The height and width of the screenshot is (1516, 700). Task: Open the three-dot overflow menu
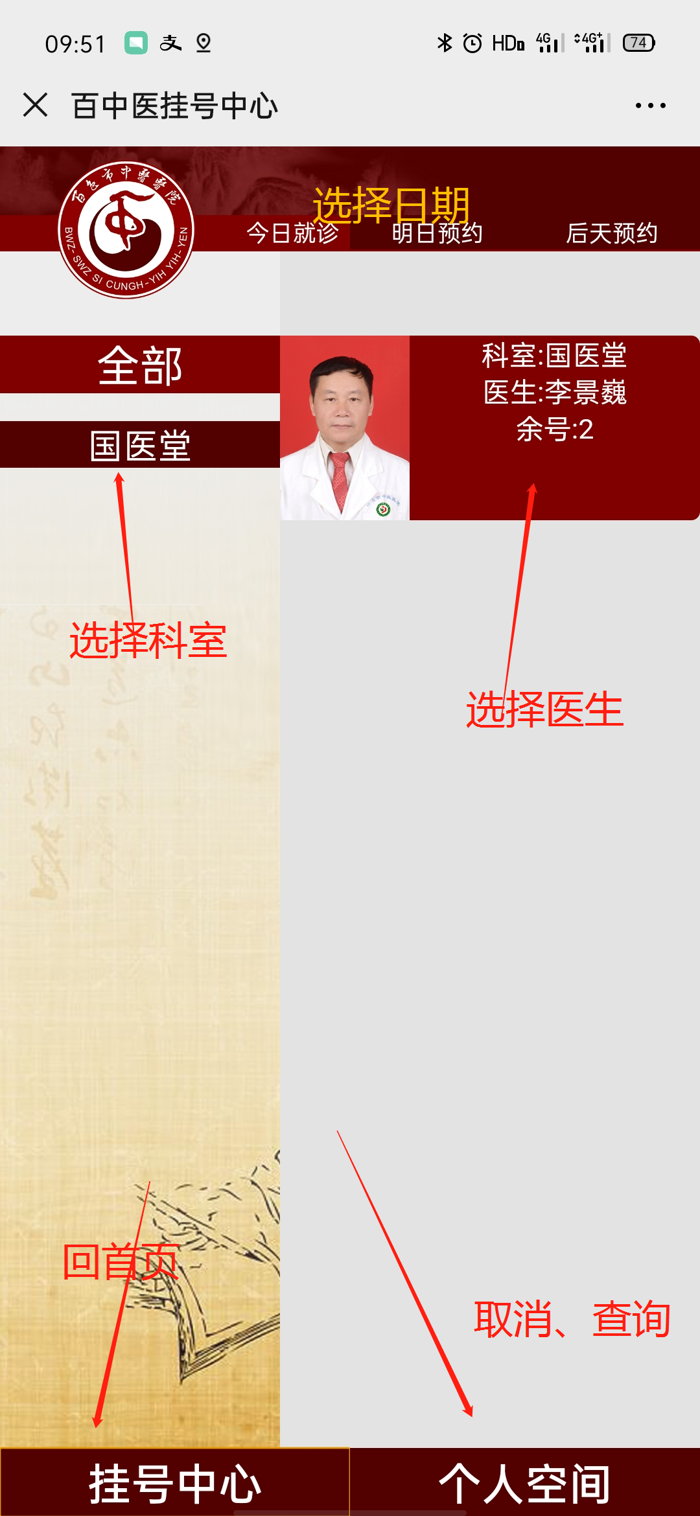coord(650,105)
